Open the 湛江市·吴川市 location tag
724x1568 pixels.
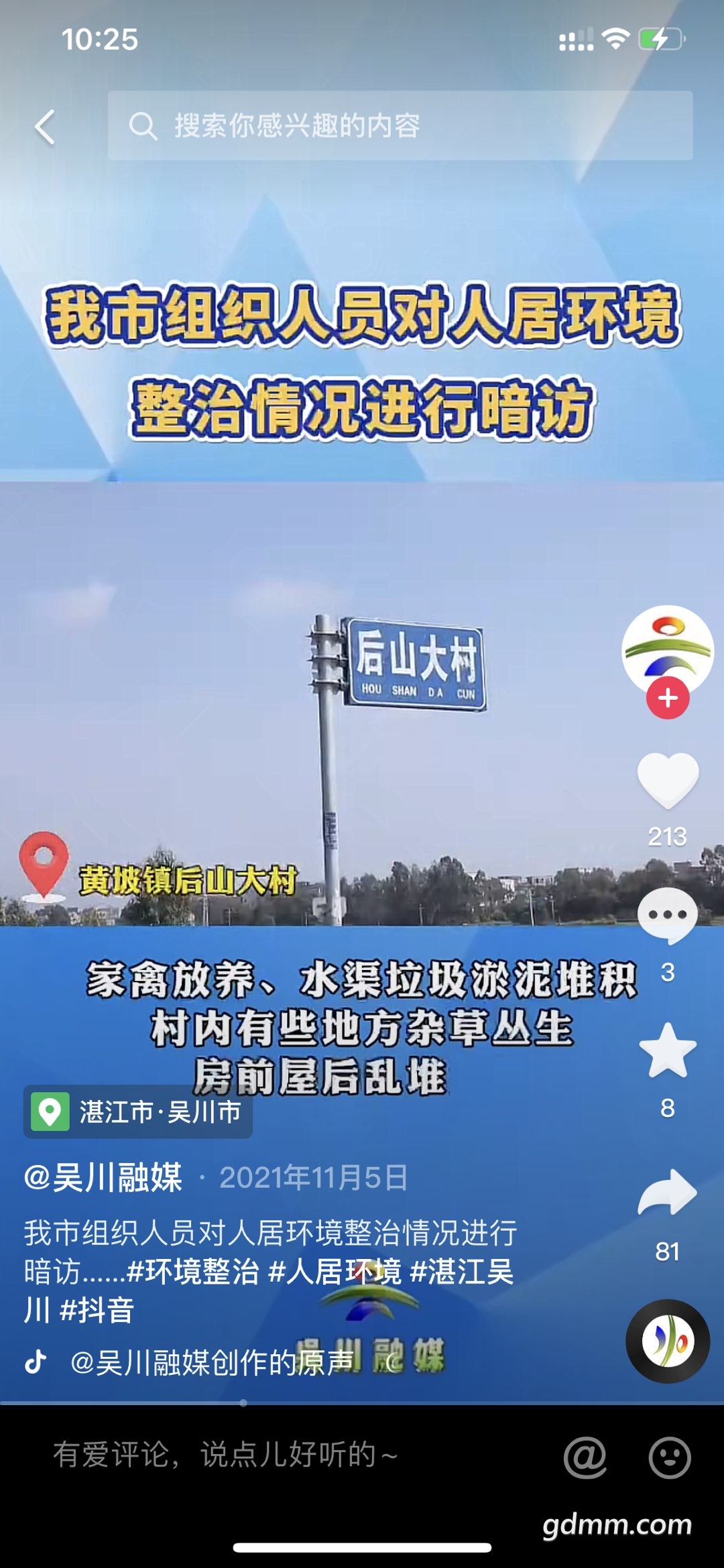[138, 1111]
